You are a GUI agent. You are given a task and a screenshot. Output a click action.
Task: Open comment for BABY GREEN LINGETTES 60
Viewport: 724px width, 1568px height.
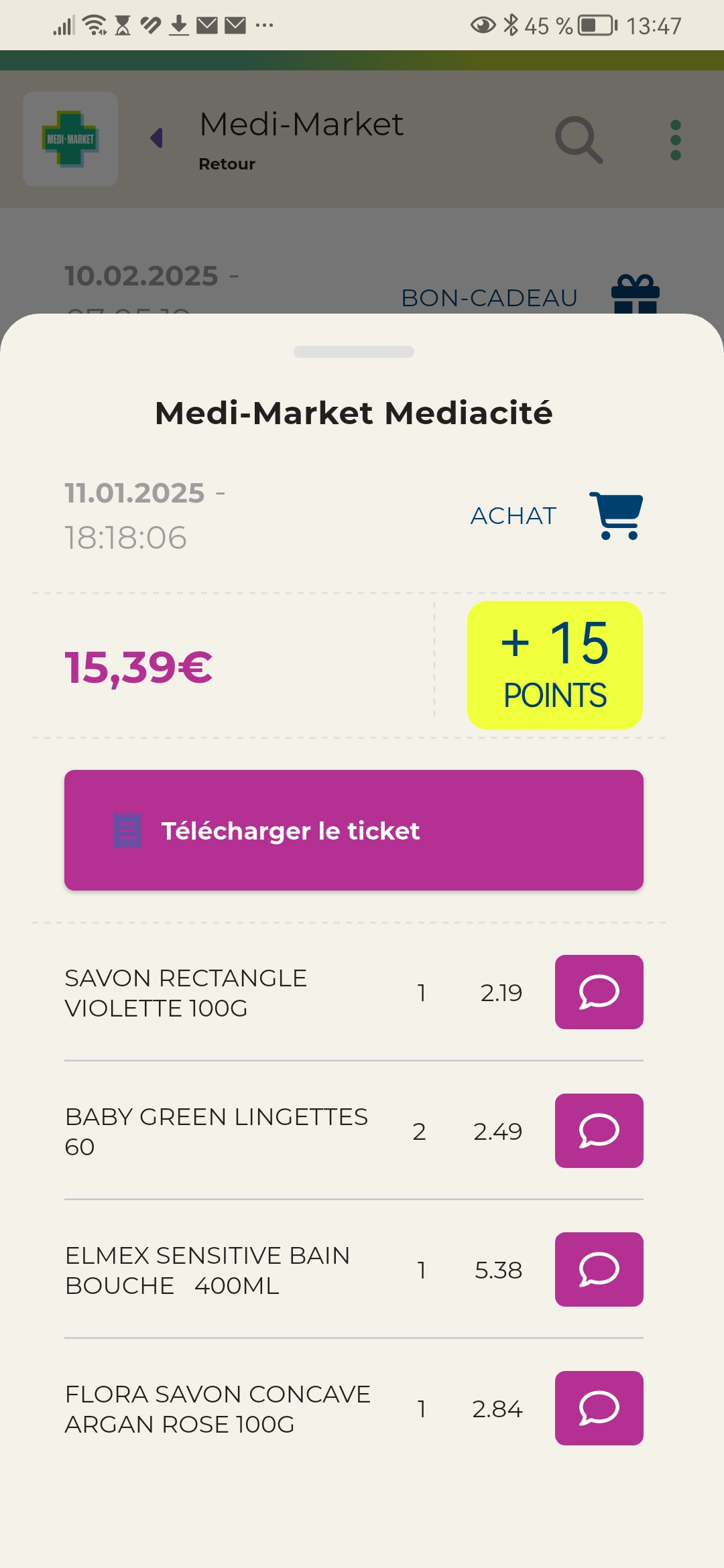pos(599,1130)
